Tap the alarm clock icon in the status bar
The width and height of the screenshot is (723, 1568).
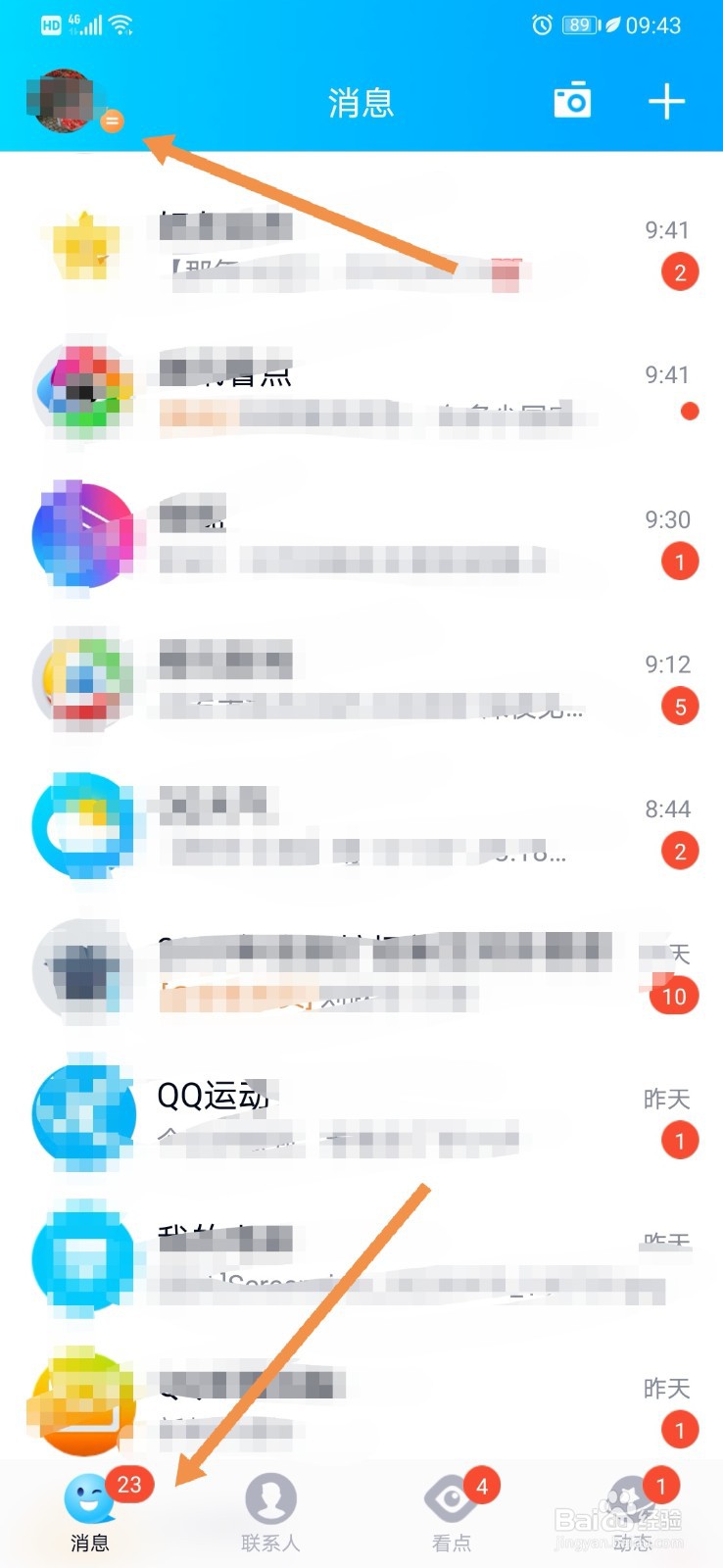click(542, 25)
